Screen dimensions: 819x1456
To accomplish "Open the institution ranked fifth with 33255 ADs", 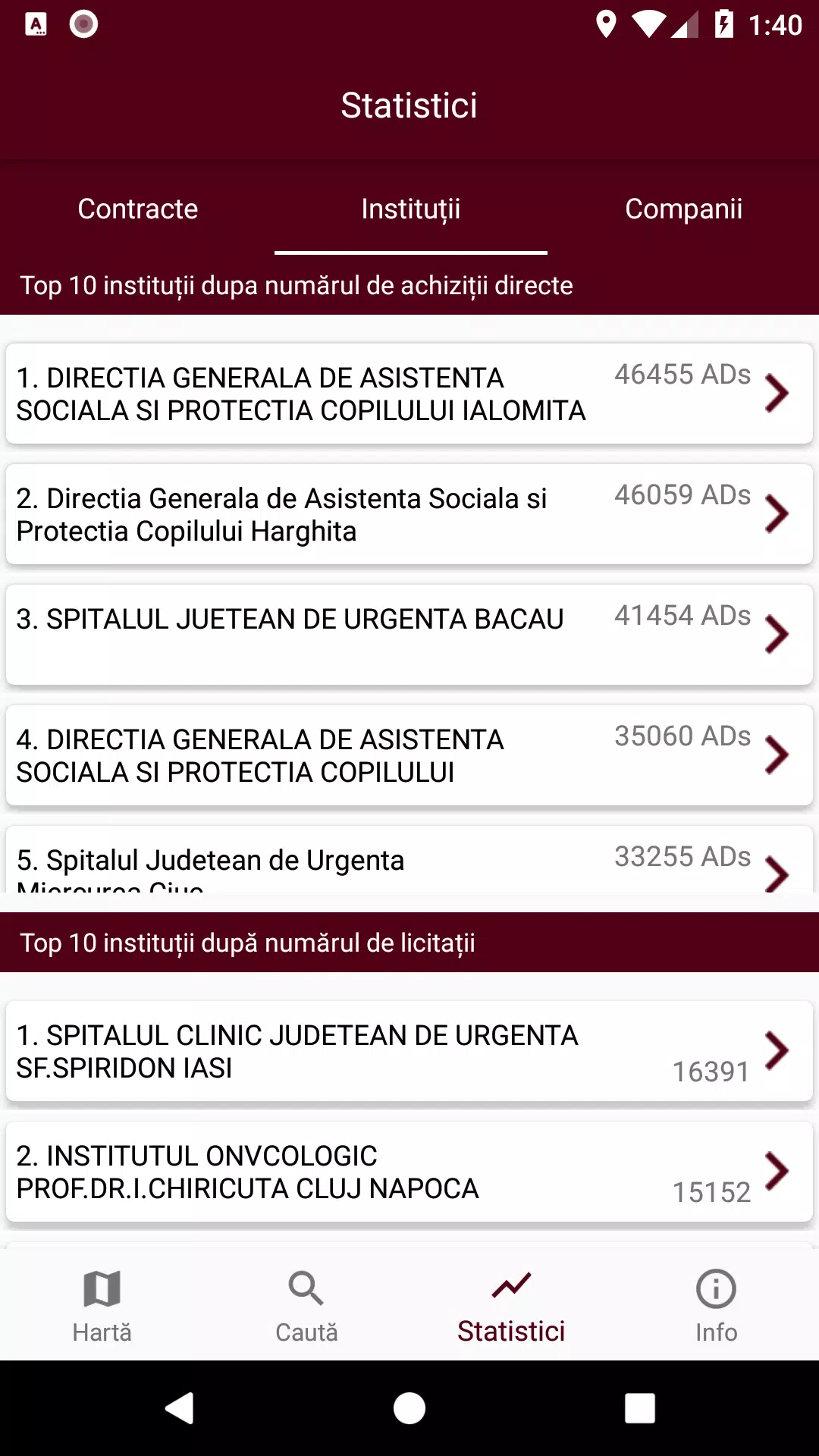I will click(x=409, y=859).
